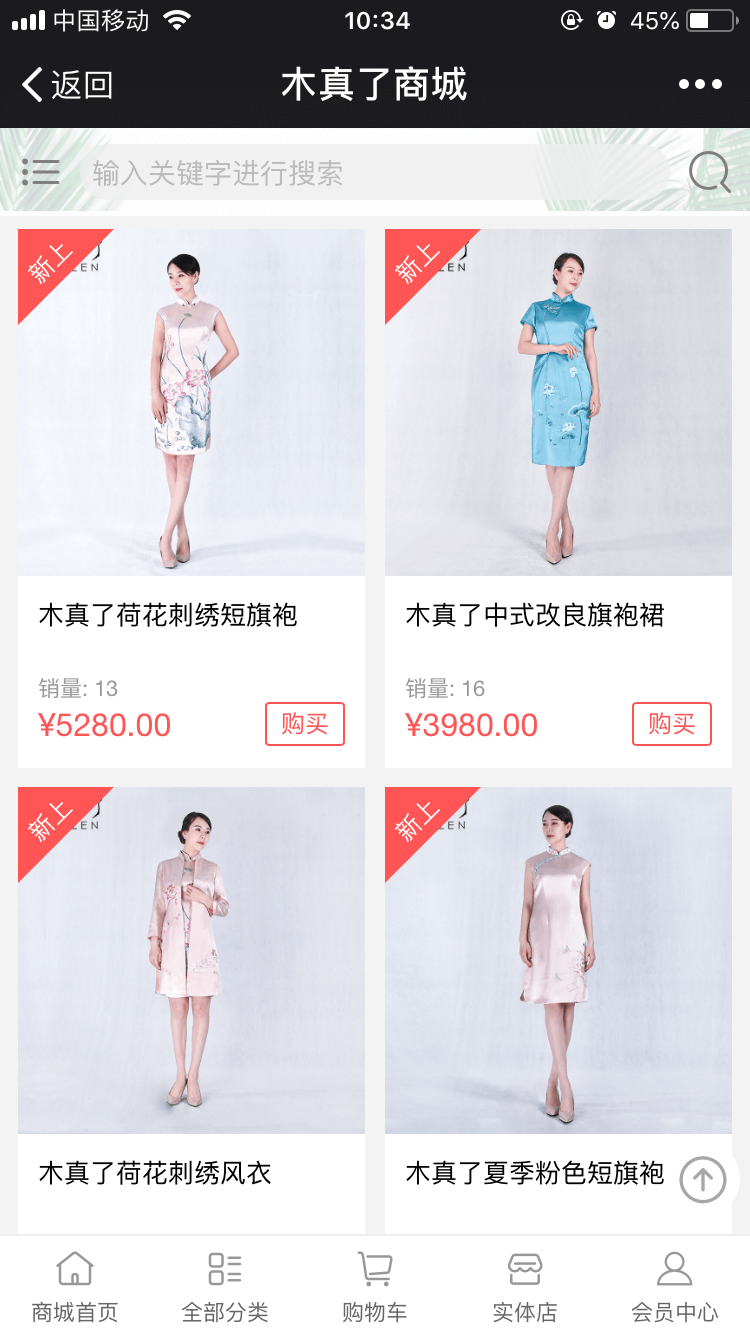
Task: View the 木真了夏季粉色短旗袍 product
Action: pos(540,980)
